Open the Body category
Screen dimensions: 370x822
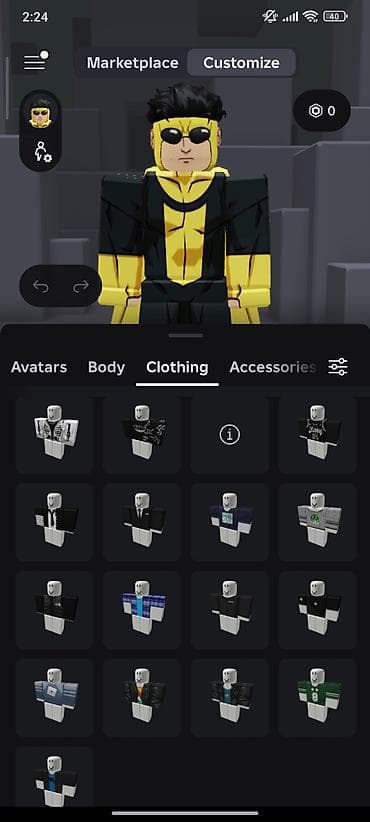pyautogui.click(x=106, y=367)
